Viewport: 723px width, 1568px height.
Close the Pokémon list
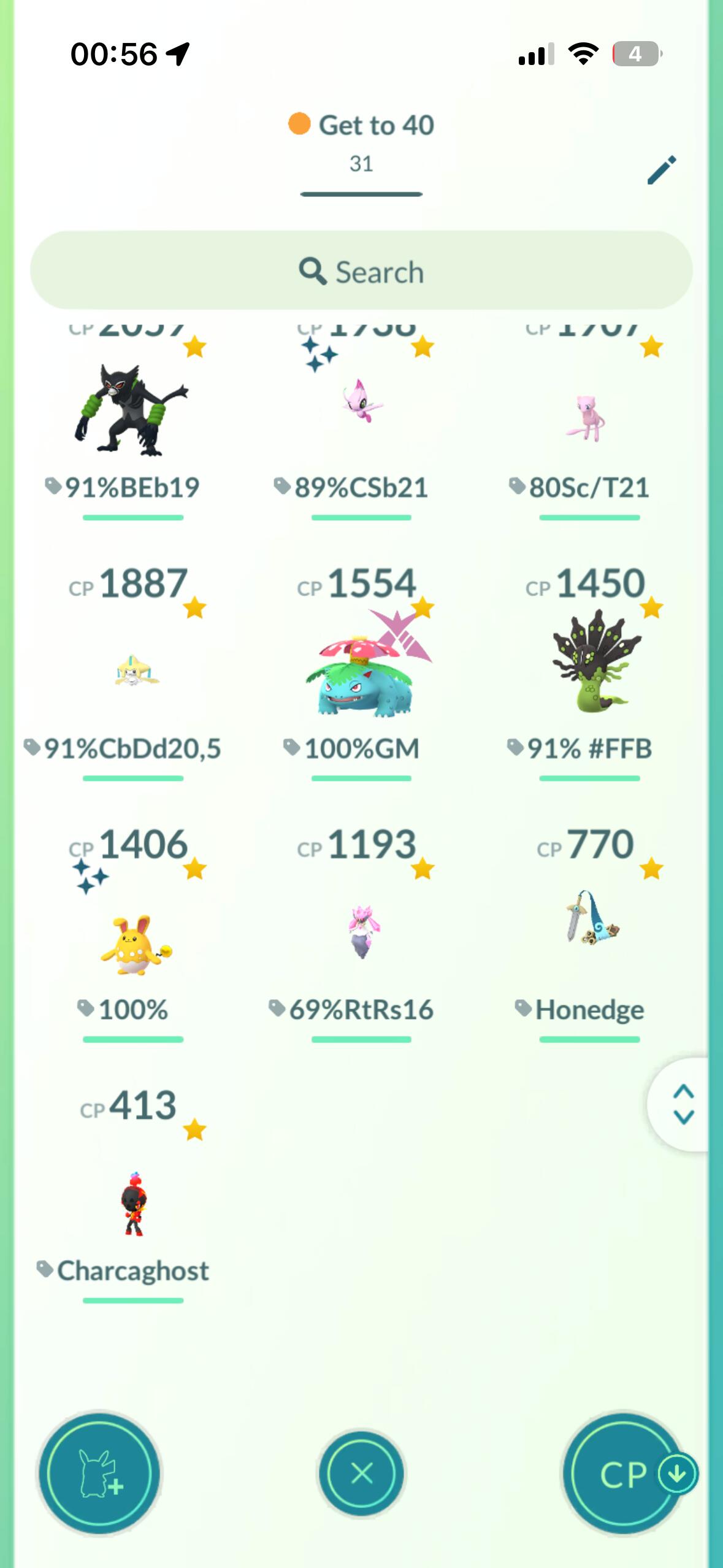(x=361, y=1474)
